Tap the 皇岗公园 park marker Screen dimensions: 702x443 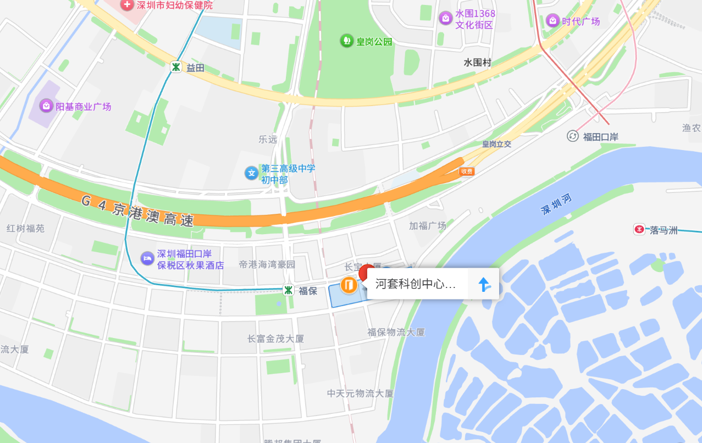[347, 42]
